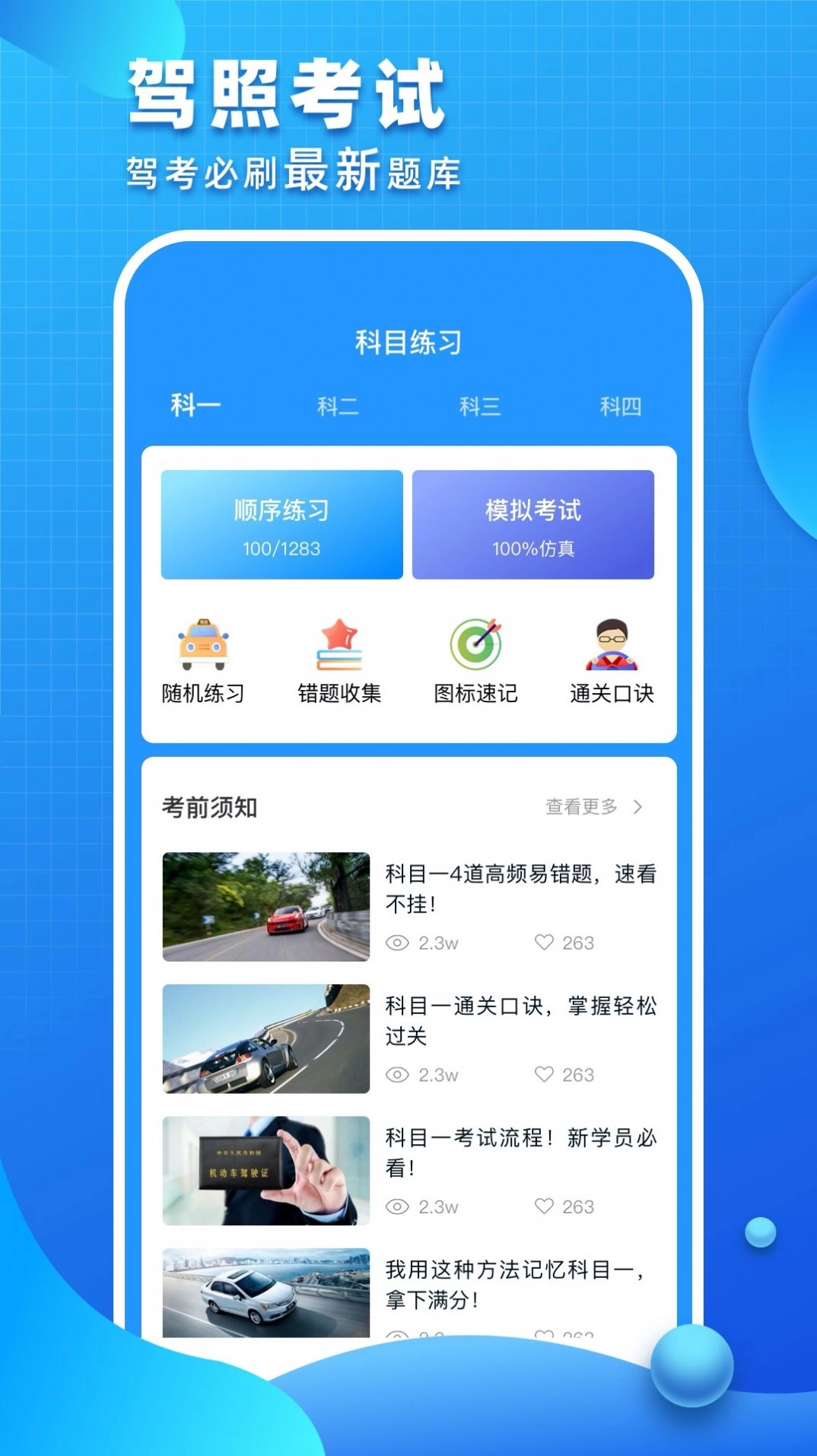The height and width of the screenshot is (1456, 817).
Task: Open 错题收集 wrong-question collection
Action: pyautogui.click(x=339, y=645)
